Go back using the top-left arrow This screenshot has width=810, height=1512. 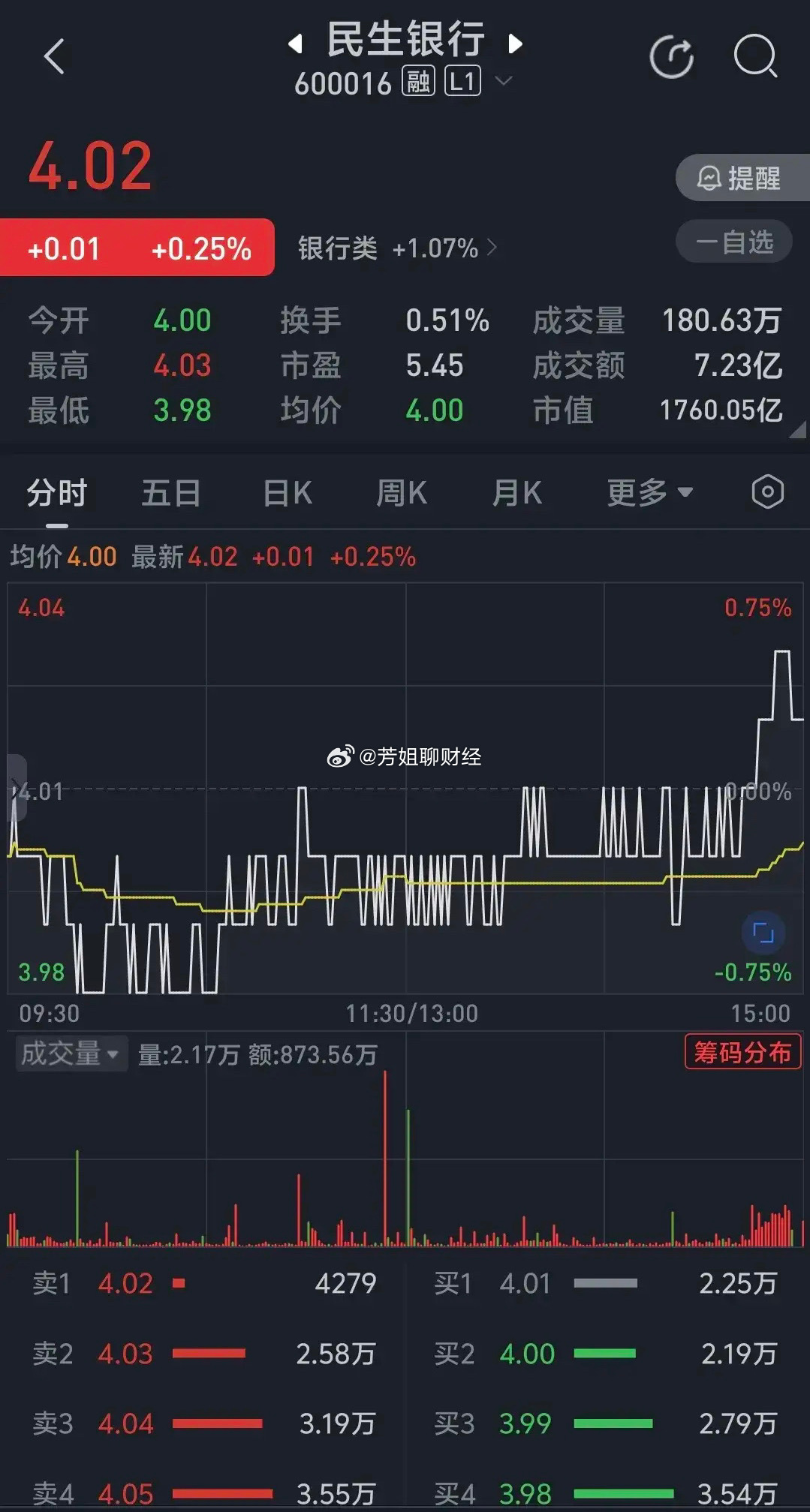(x=54, y=56)
